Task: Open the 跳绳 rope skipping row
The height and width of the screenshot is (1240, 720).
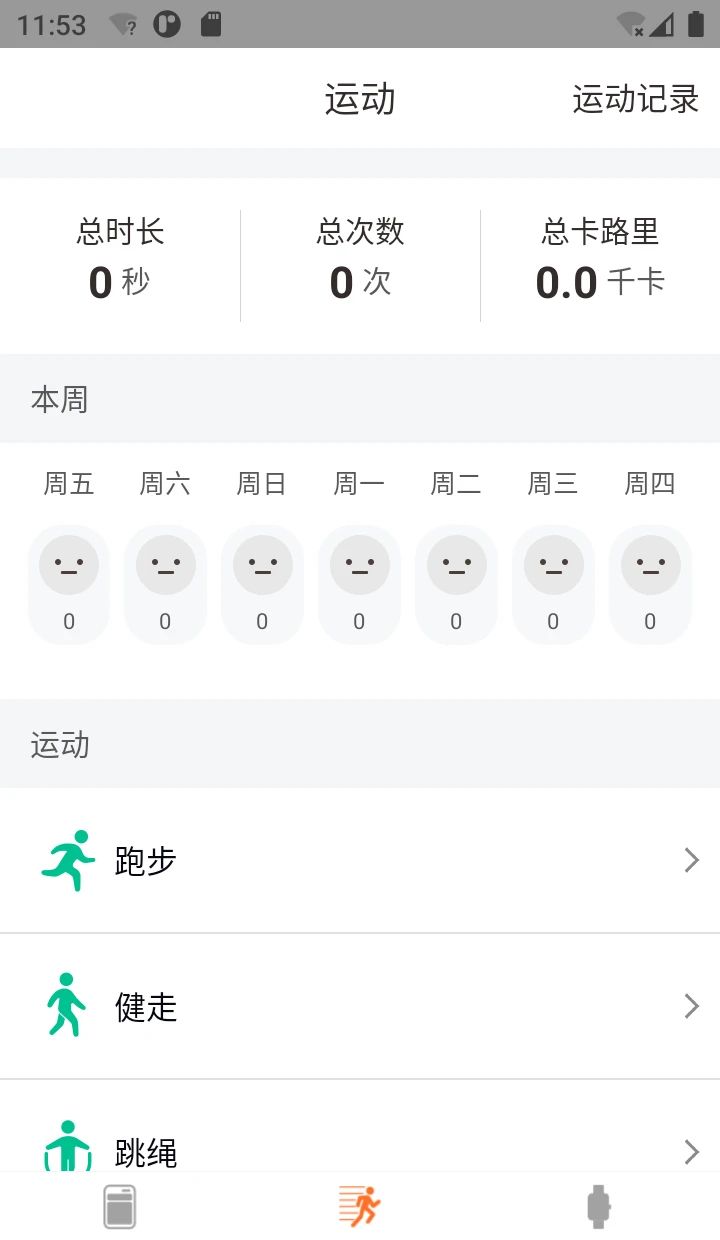Action: click(360, 1148)
